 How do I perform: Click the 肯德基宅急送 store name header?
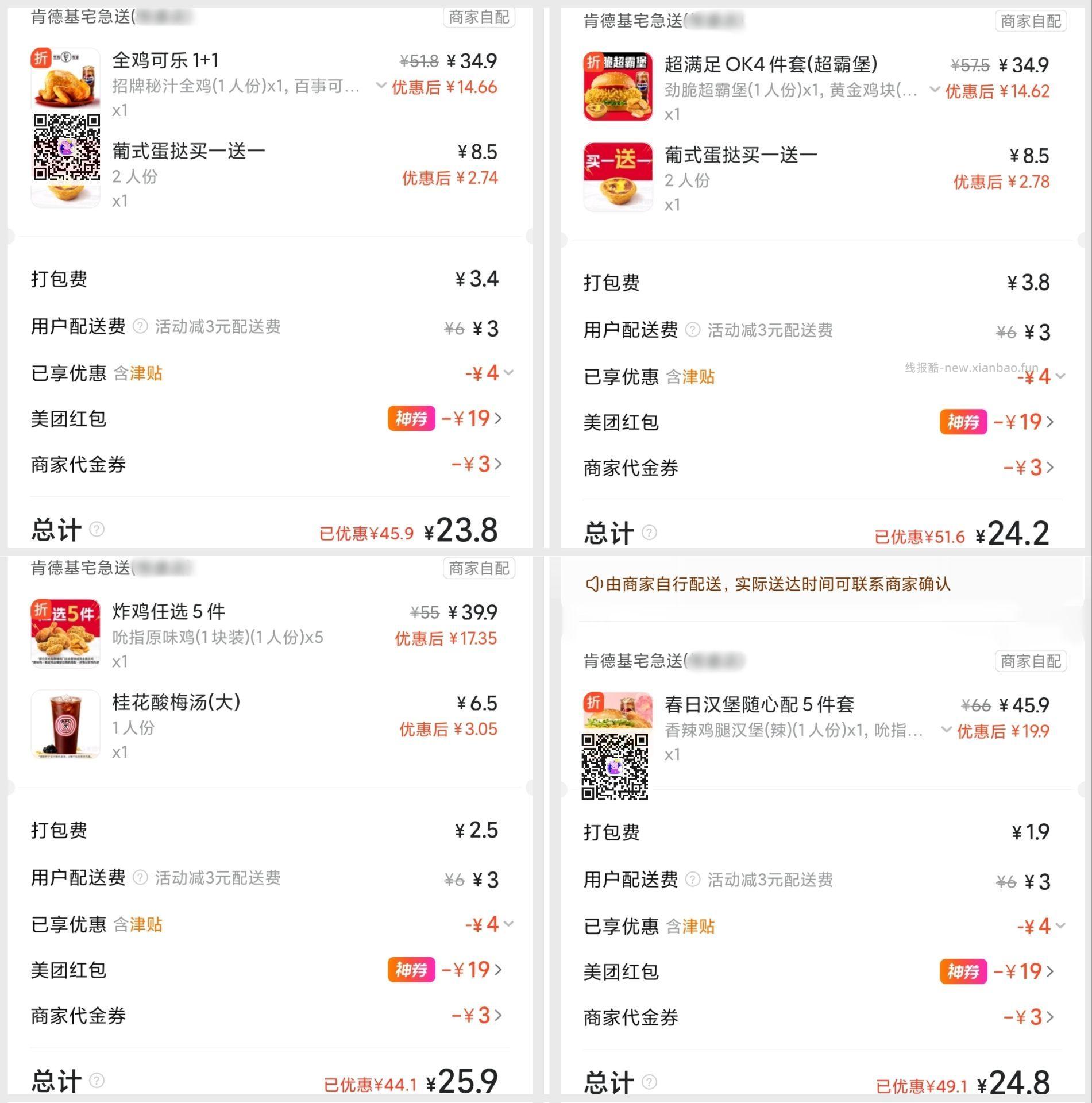(x=80, y=16)
